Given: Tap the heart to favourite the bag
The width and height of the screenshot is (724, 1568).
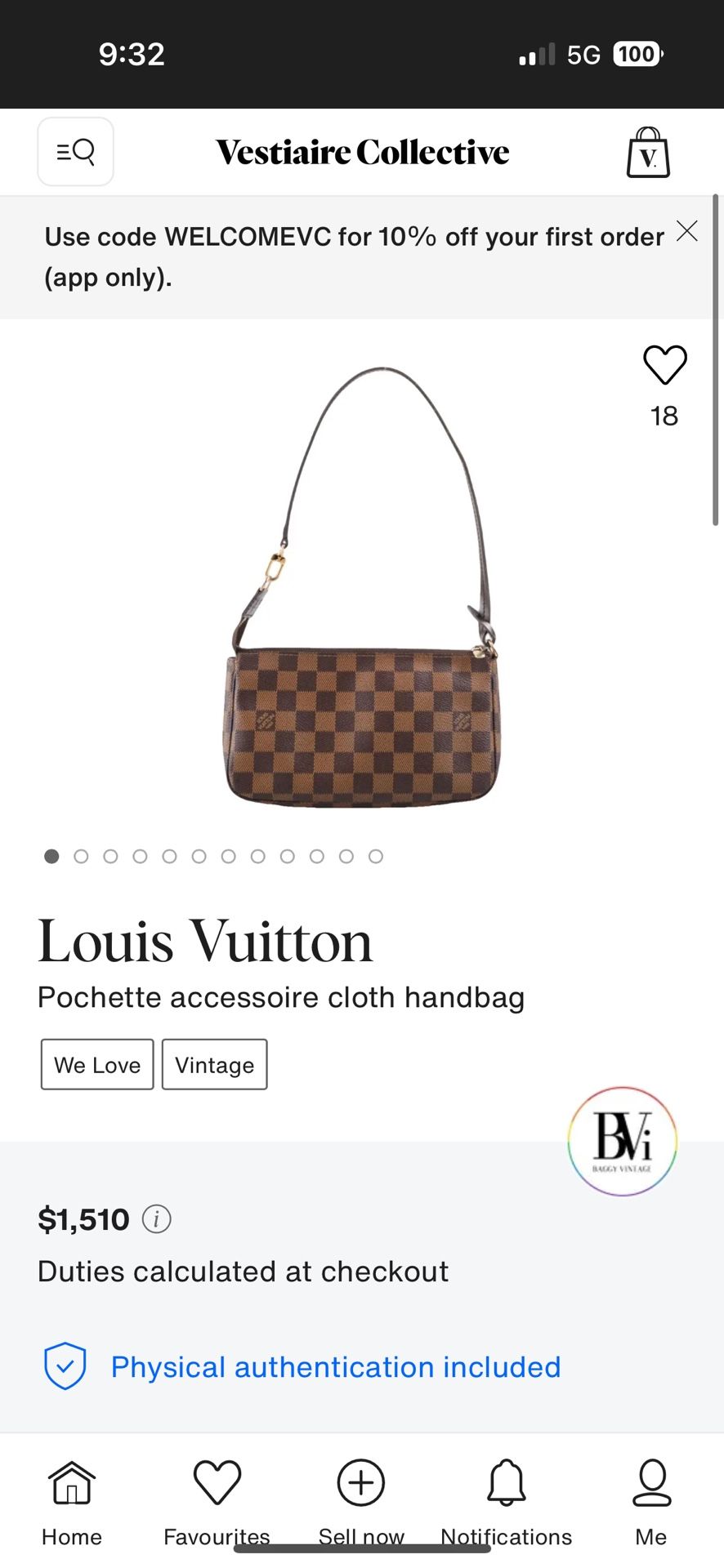Looking at the screenshot, I should click(x=664, y=364).
